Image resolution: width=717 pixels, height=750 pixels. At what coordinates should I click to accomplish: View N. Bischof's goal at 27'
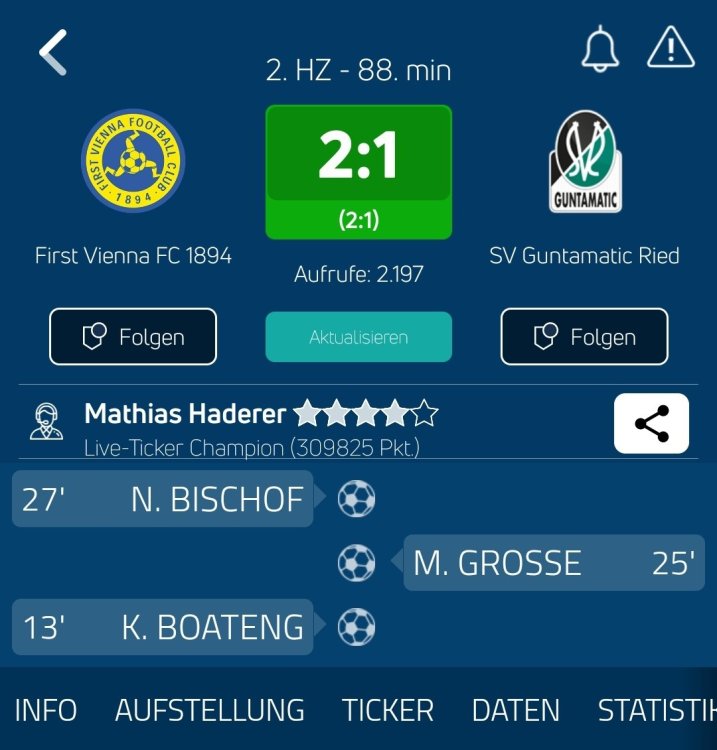[163, 499]
